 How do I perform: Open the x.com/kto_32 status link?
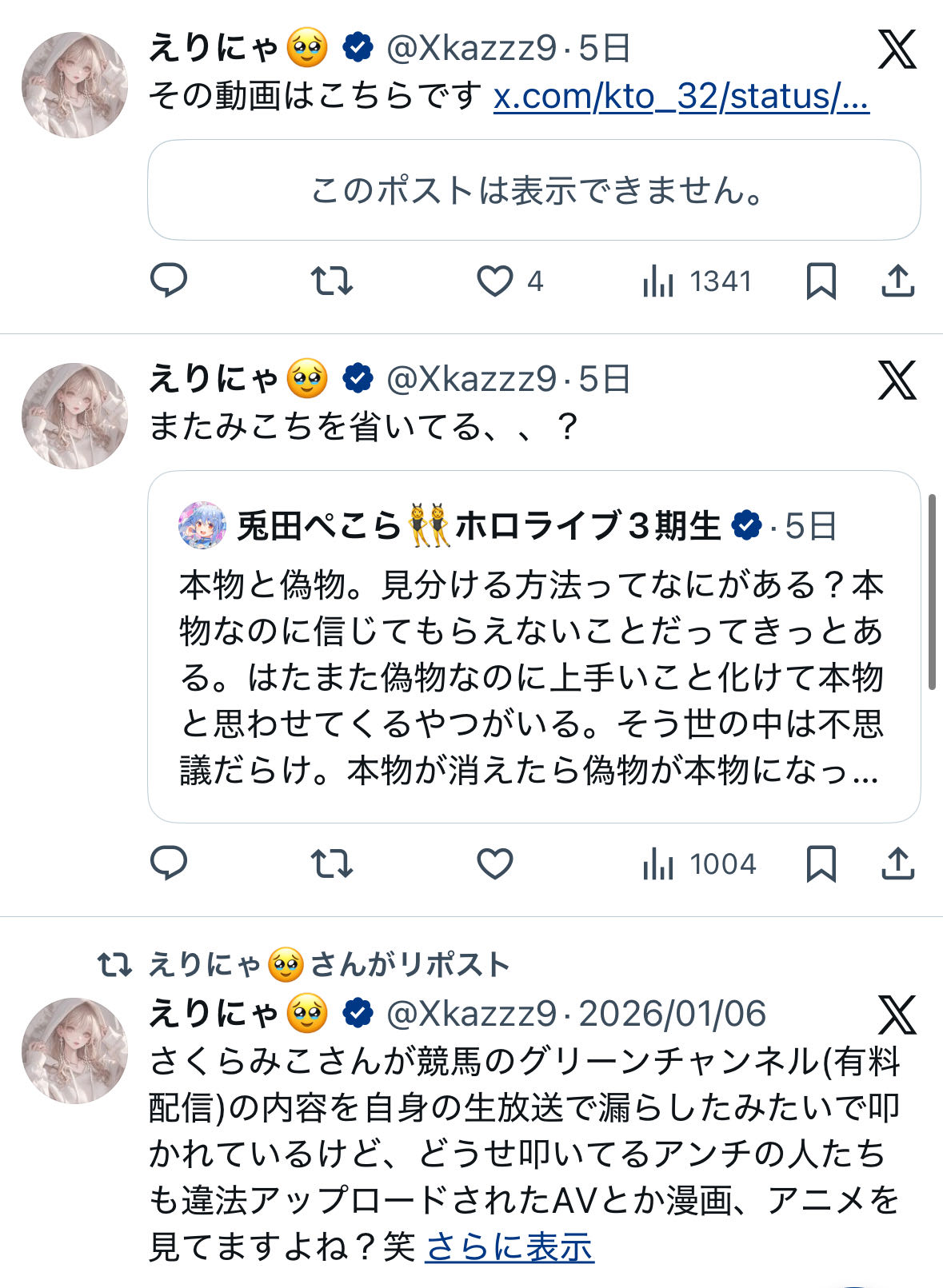[681, 97]
